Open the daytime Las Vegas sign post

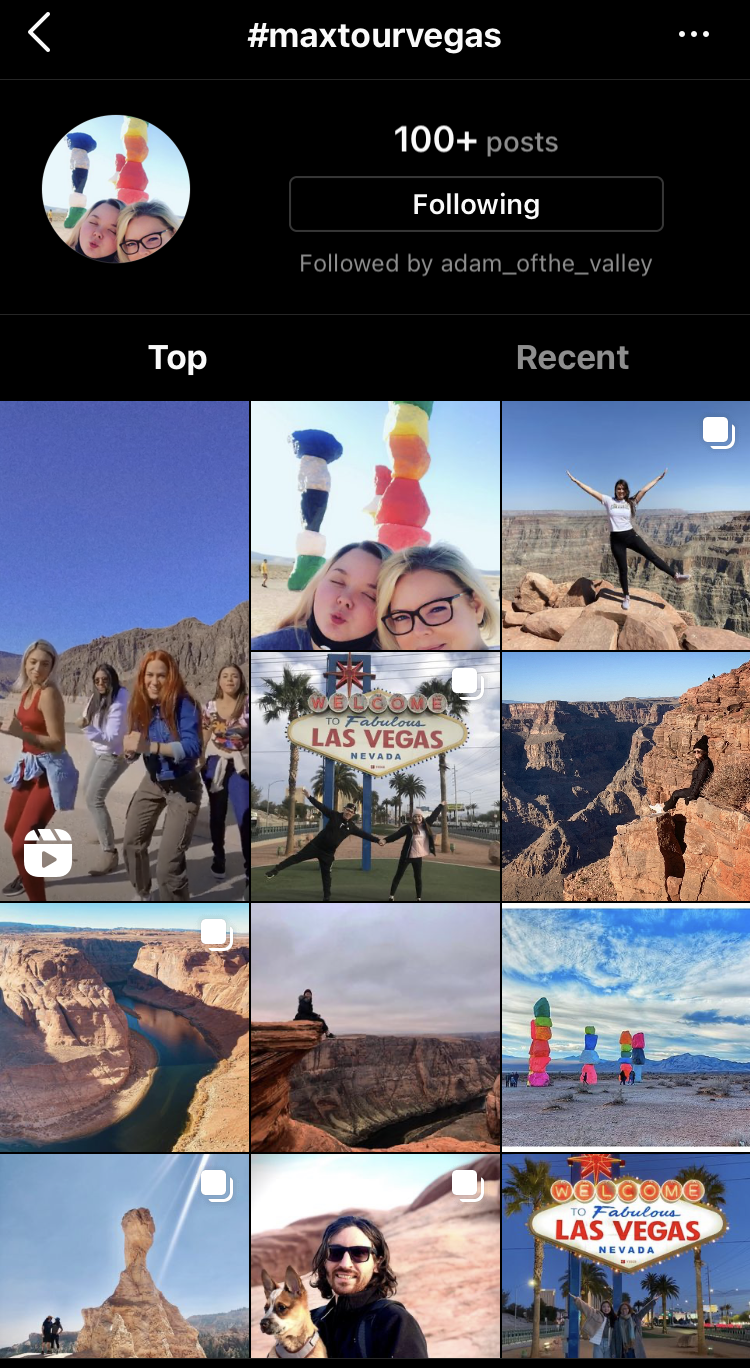[375, 777]
